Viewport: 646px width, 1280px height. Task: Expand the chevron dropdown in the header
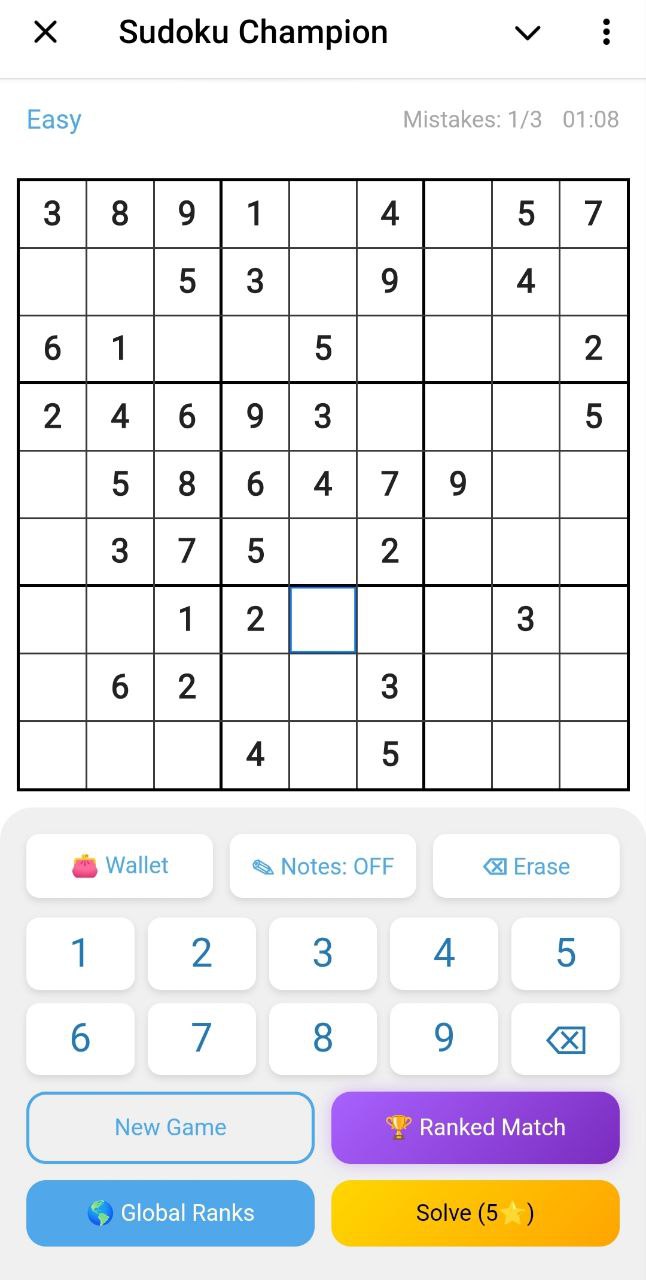click(x=527, y=32)
